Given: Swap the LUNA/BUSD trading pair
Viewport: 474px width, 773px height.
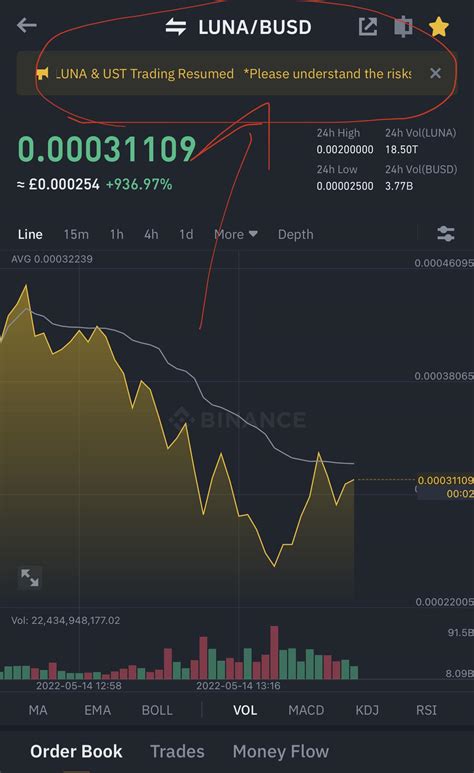Looking at the screenshot, I should pyautogui.click(x=176, y=27).
